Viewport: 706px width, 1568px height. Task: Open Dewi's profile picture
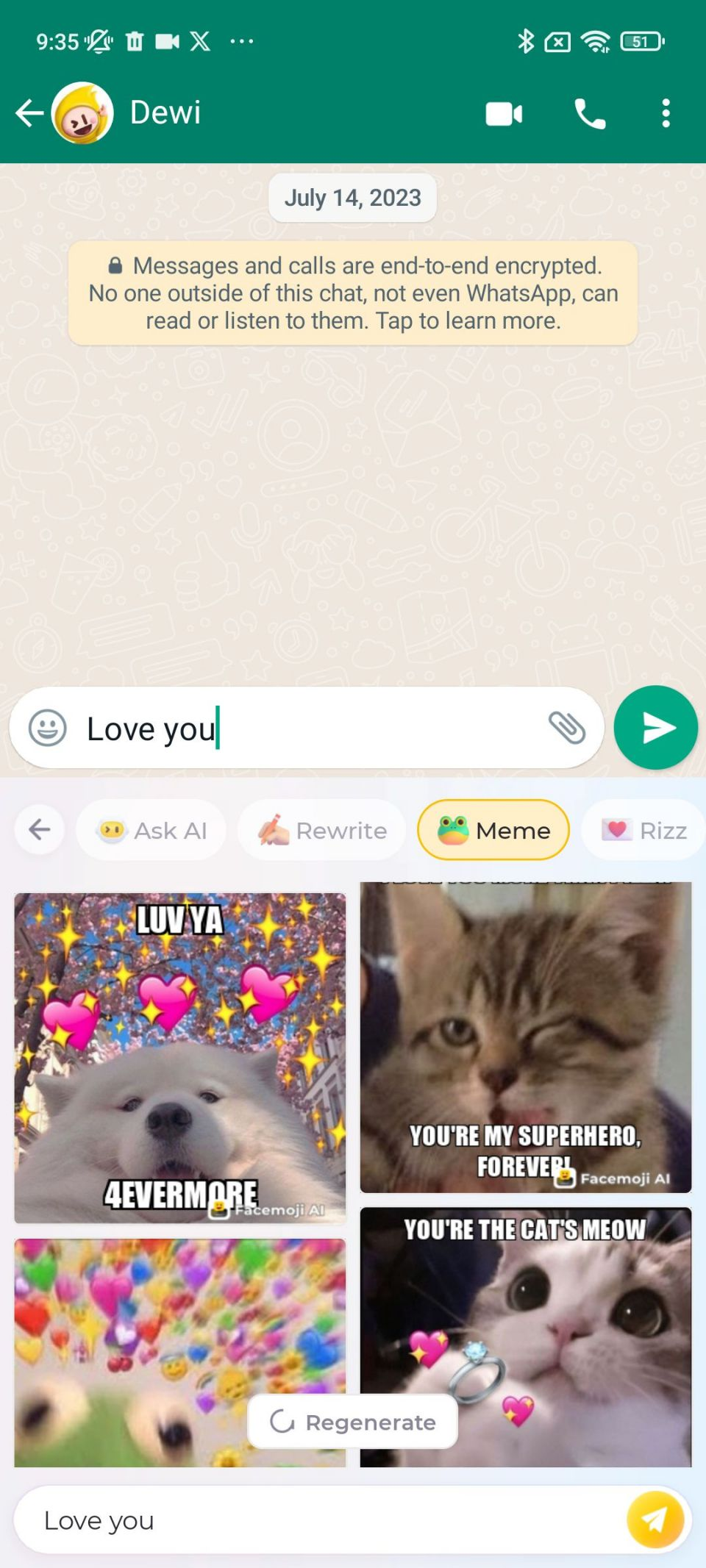click(82, 113)
